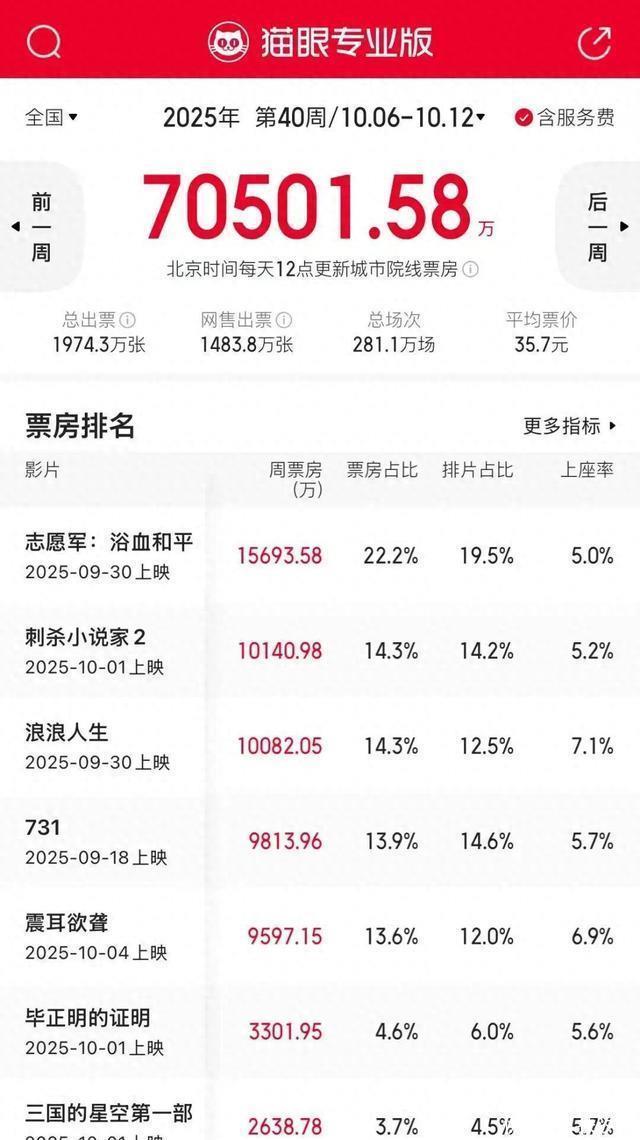Go to 后一周 next week
640x1140 pixels.
tap(598, 227)
